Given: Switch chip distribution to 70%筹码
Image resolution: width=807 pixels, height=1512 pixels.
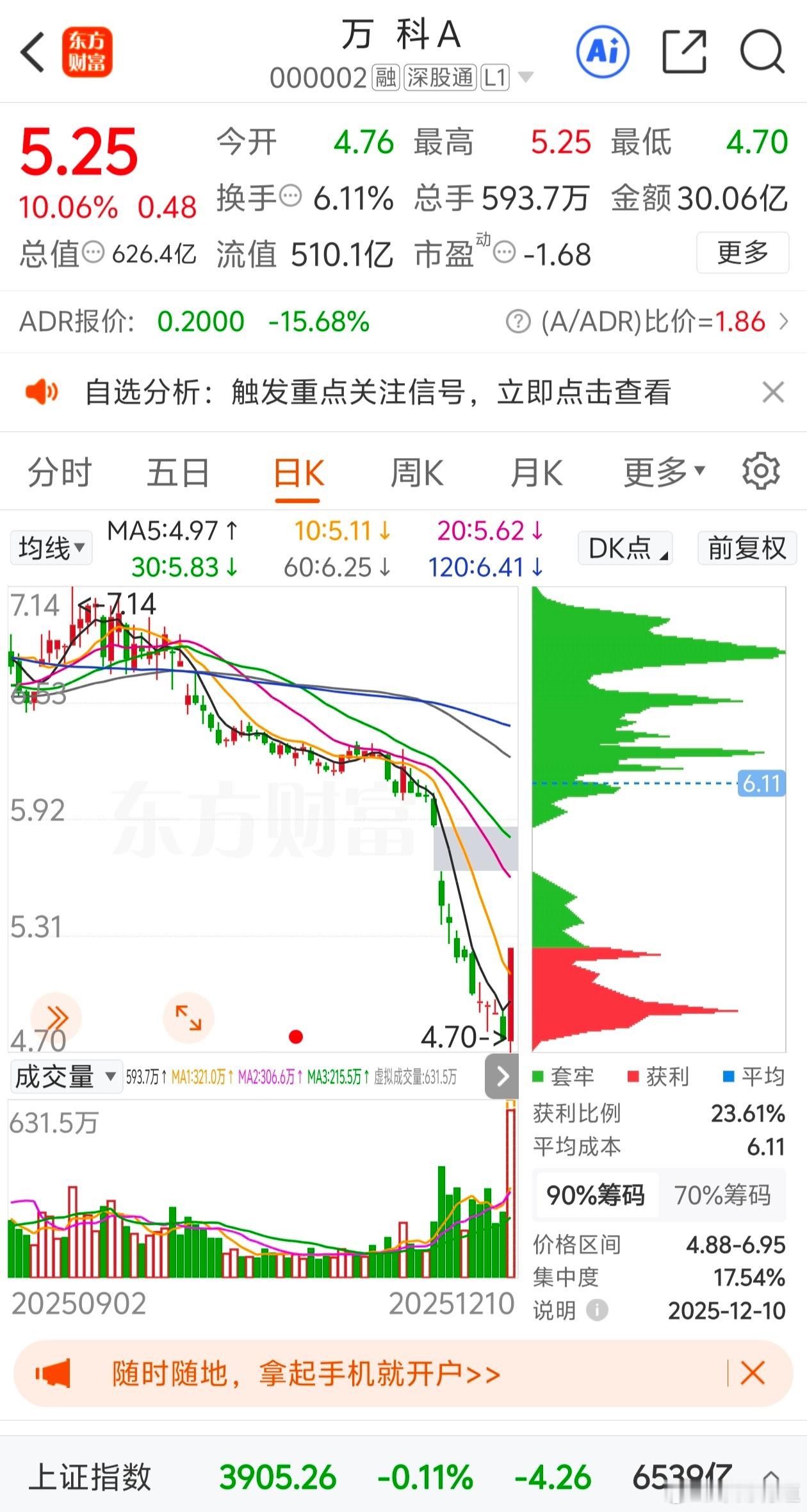Looking at the screenshot, I should click(724, 1194).
